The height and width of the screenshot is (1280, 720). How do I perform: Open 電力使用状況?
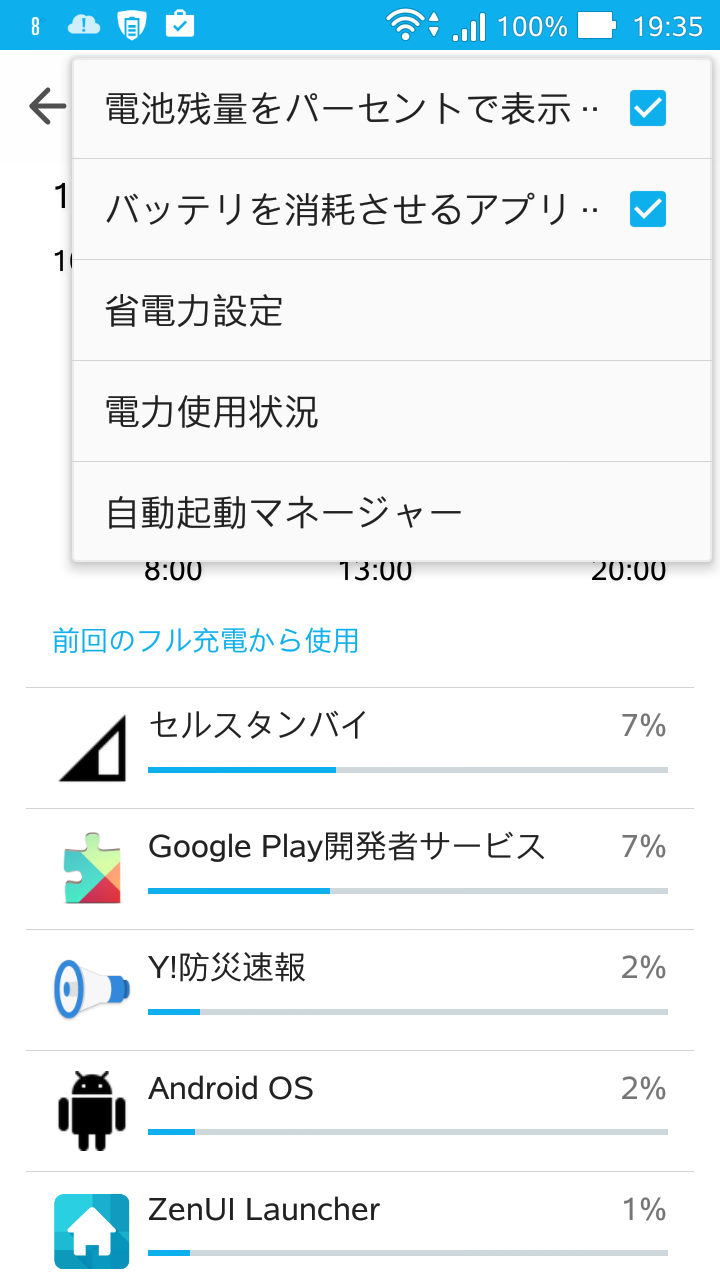click(x=390, y=412)
